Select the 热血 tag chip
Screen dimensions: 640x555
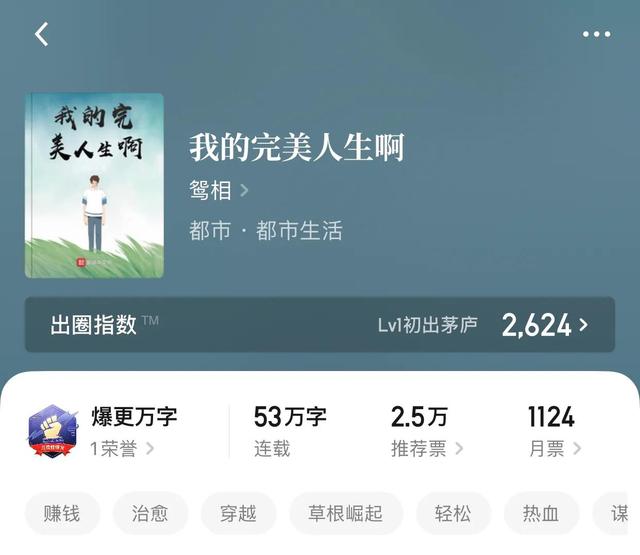(541, 514)
